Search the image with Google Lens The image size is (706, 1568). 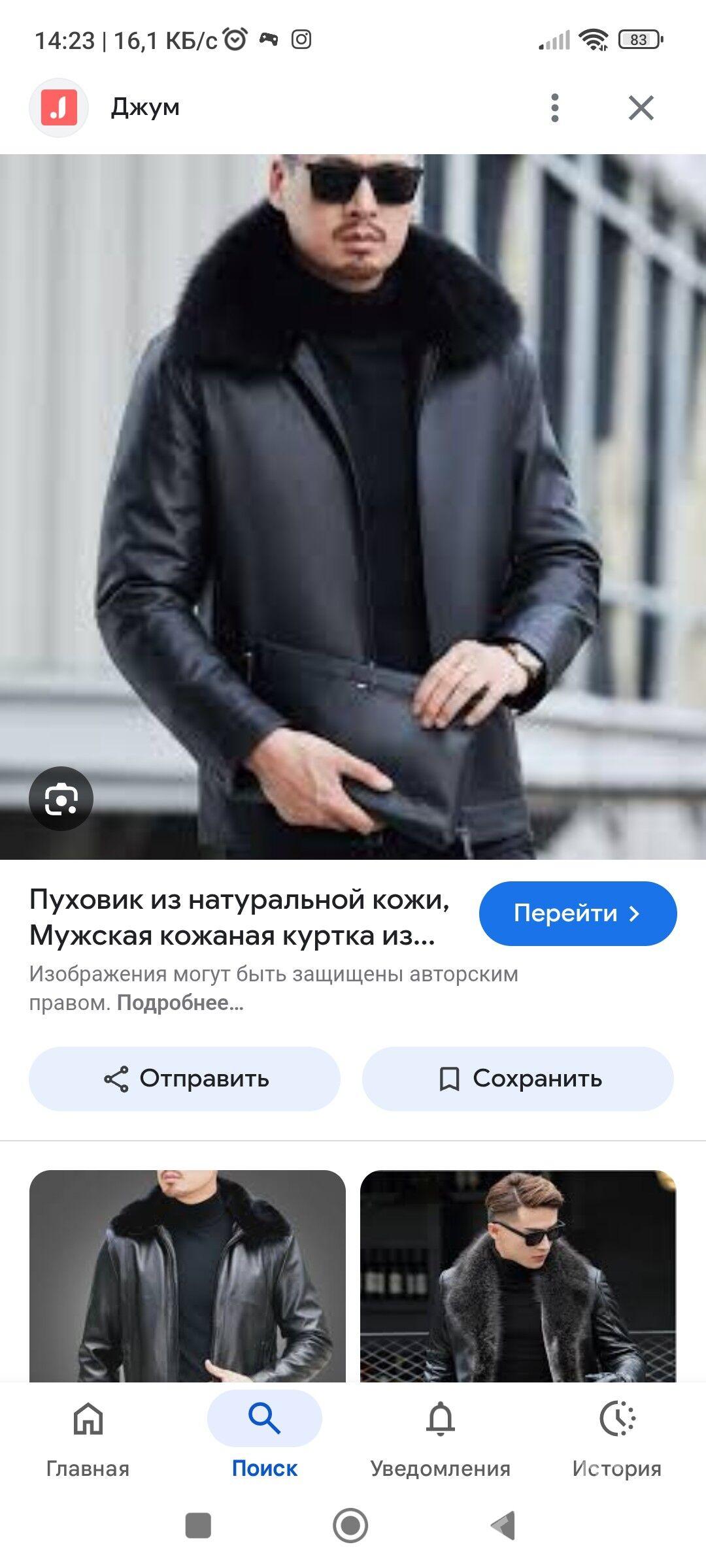pyautogui.click(x=61, y=798)
